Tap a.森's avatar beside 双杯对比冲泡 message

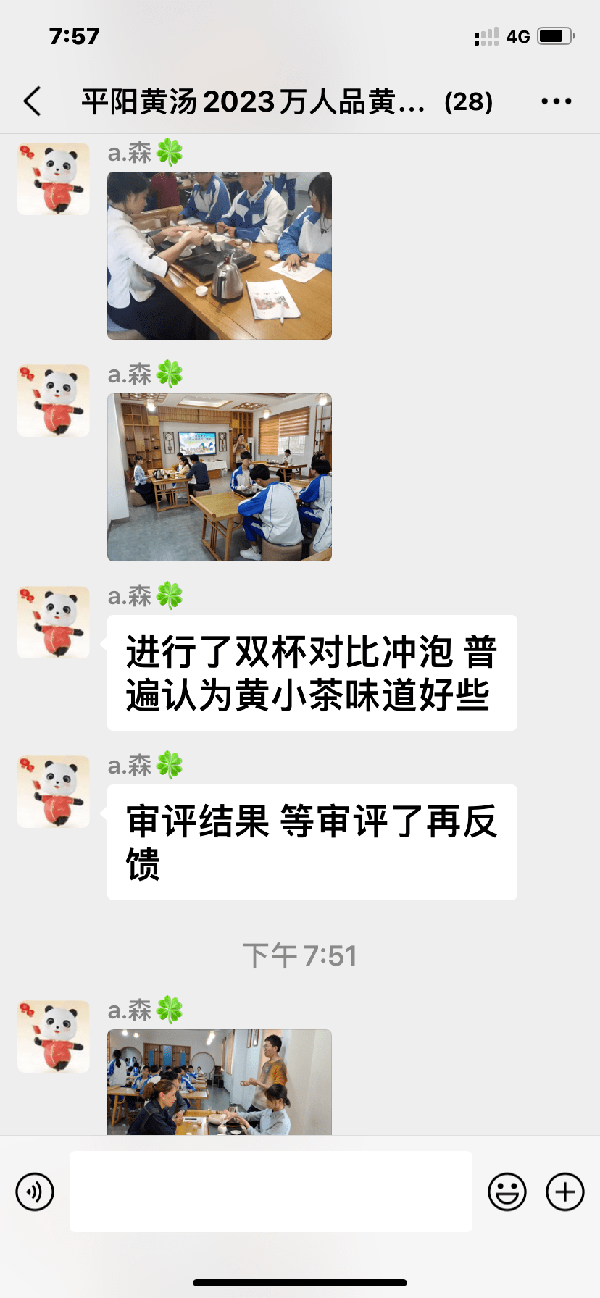pos(53,622)
